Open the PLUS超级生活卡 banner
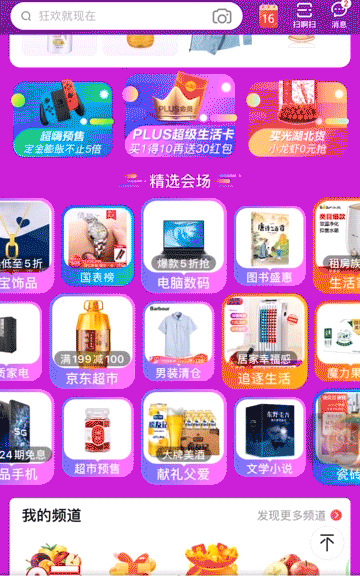 coord(180,115)
